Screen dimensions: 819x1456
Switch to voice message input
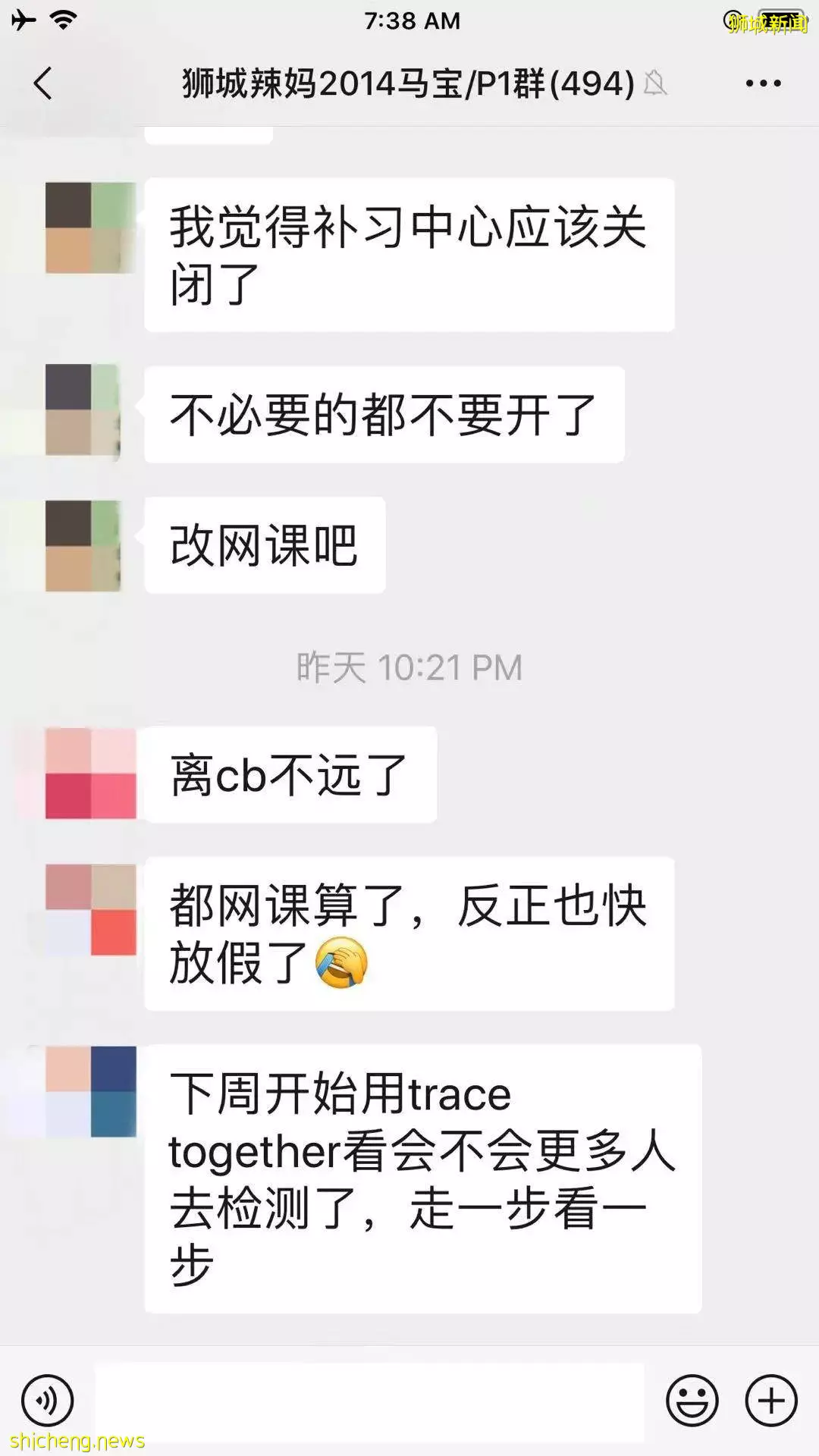tap(48, 1400)
